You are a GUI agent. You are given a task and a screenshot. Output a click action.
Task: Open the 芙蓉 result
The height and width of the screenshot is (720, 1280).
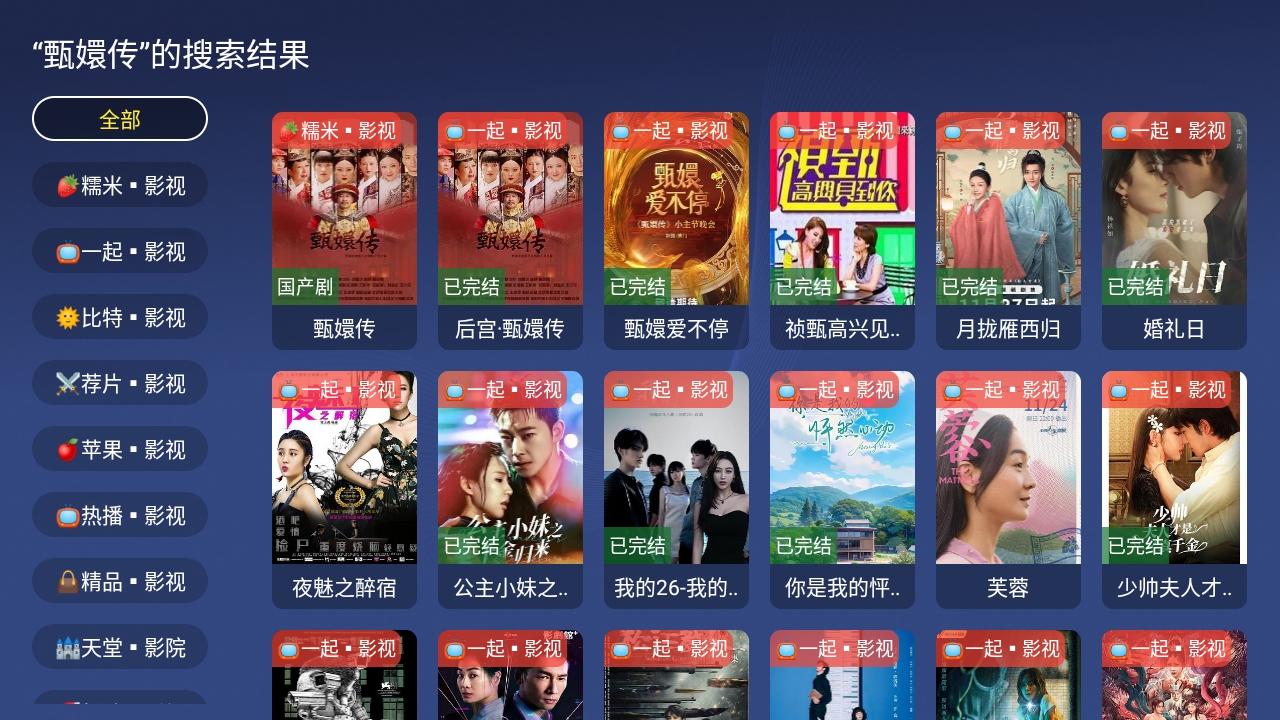(x=1008, y=489)
